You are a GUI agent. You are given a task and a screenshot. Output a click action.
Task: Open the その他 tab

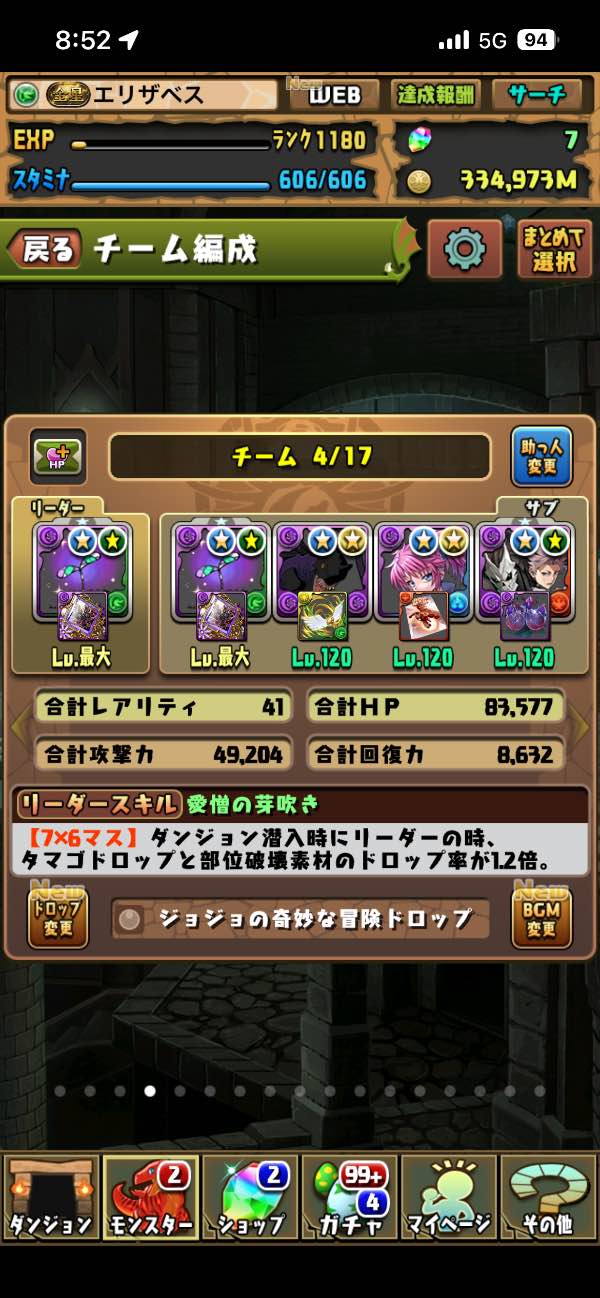coord(548,1198)
